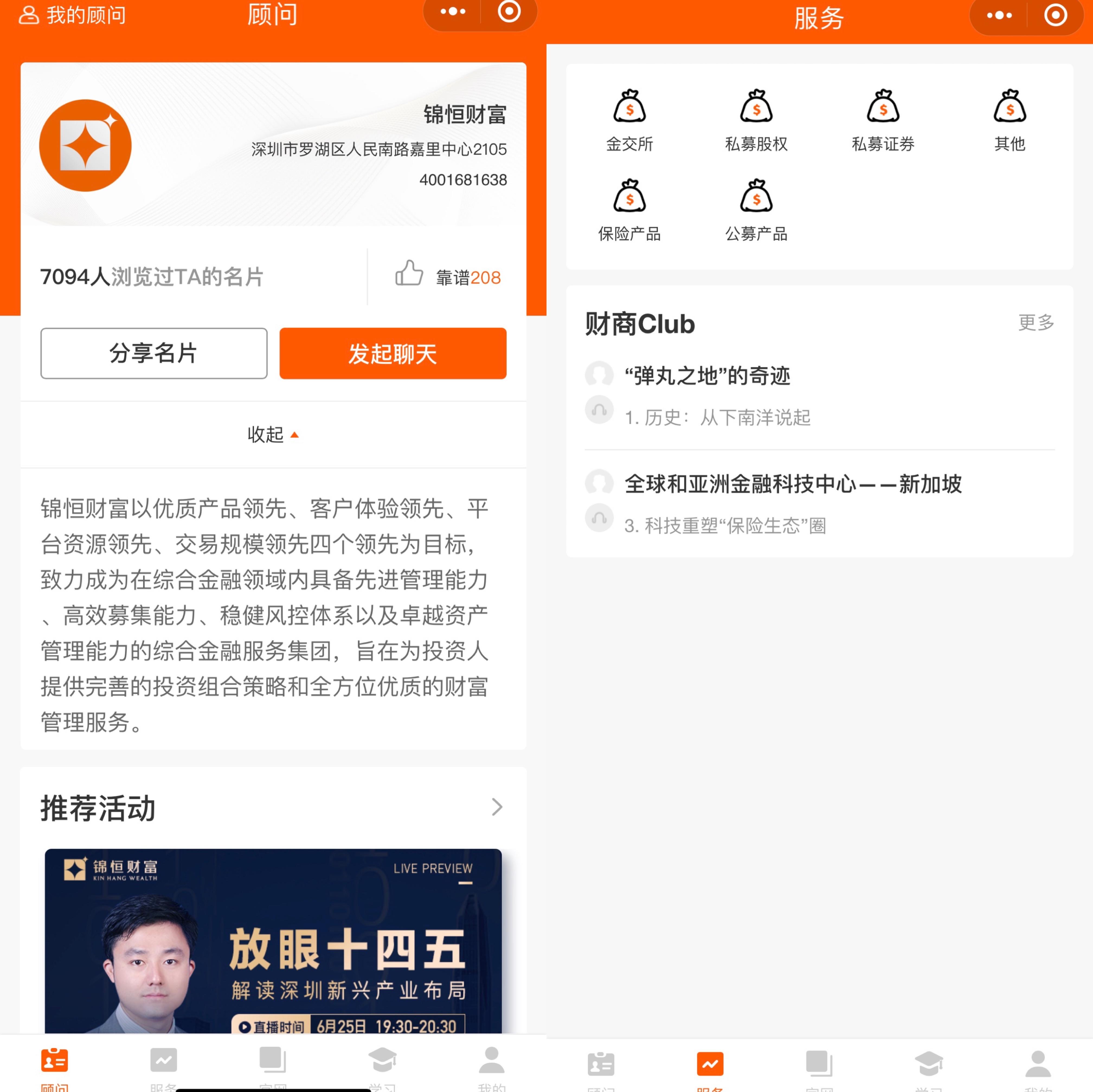Tap the 分享名片 button

point(153,353)
